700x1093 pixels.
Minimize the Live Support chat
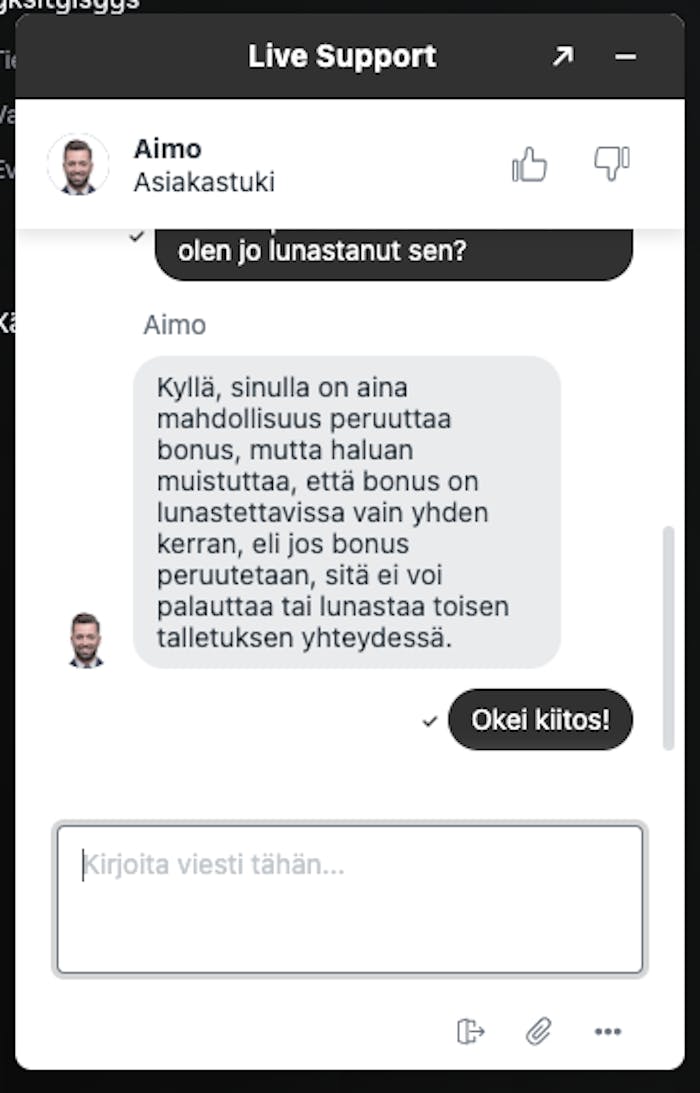(626, 57)
